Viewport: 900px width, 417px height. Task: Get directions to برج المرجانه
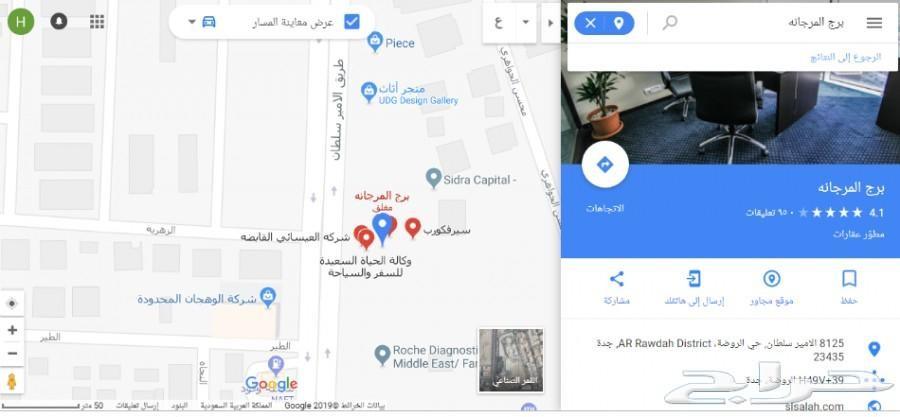pyautogui.click(x=605, y=166)
